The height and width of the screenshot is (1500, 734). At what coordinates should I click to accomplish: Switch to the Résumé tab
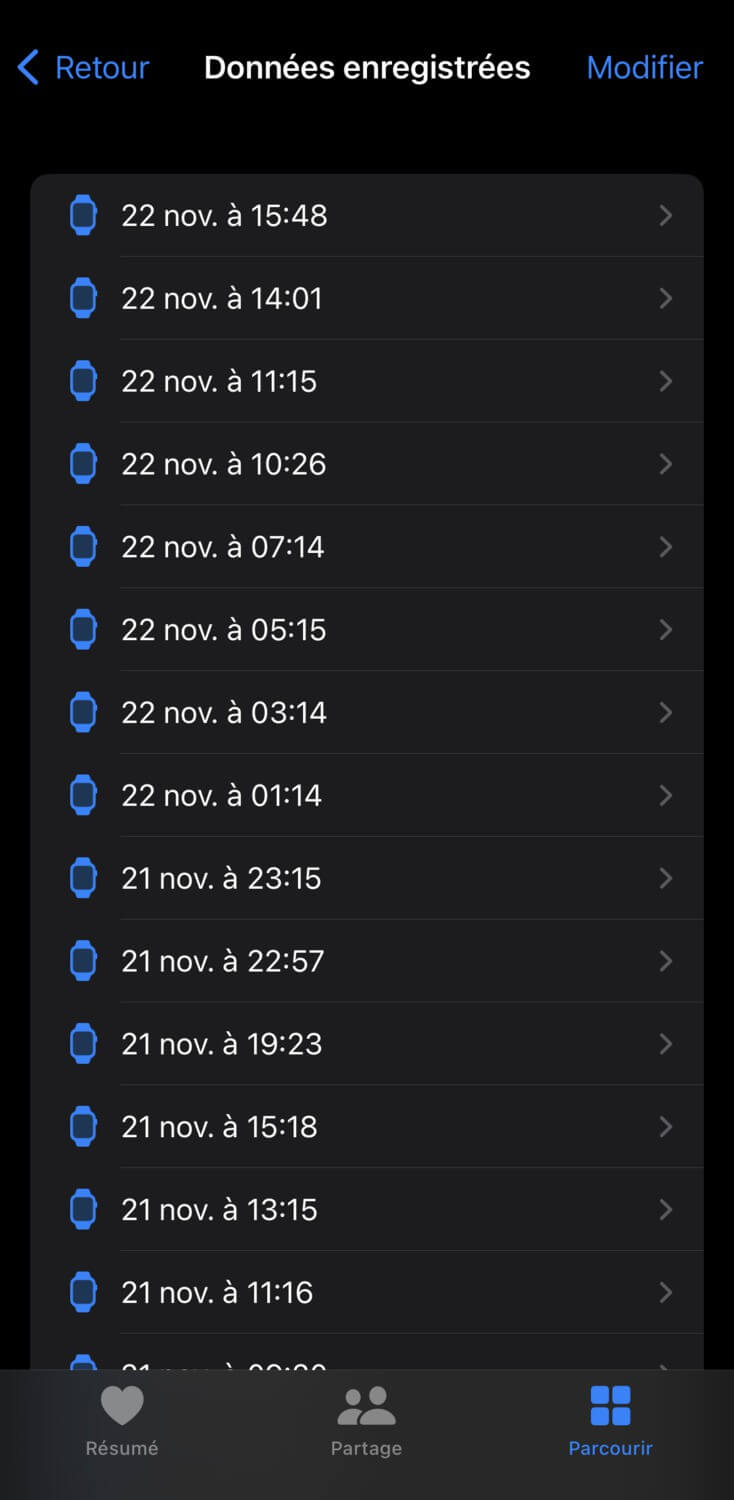coord(122,1420)
